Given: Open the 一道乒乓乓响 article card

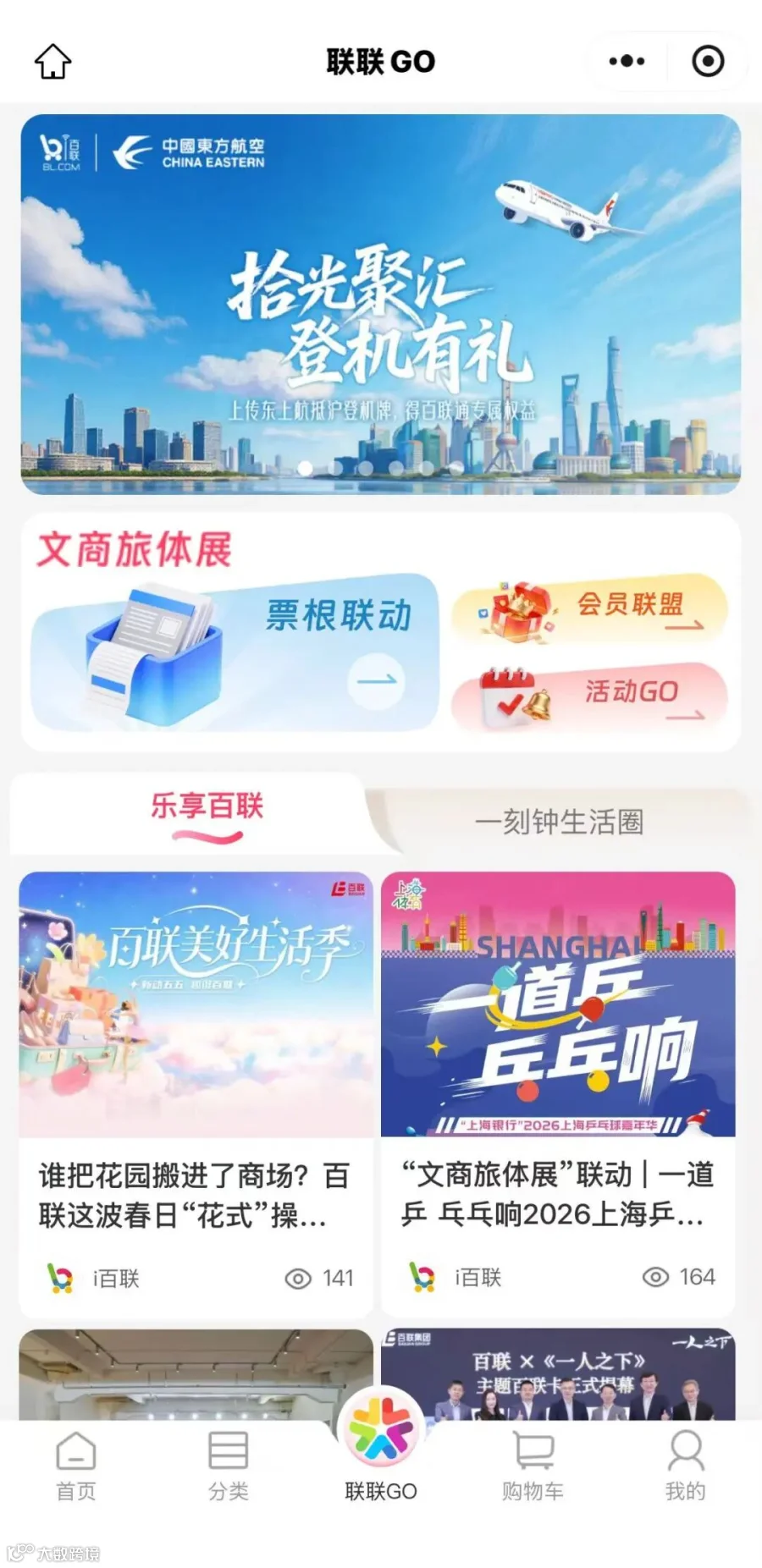Looking at the screenshot, I should 558,1094.
